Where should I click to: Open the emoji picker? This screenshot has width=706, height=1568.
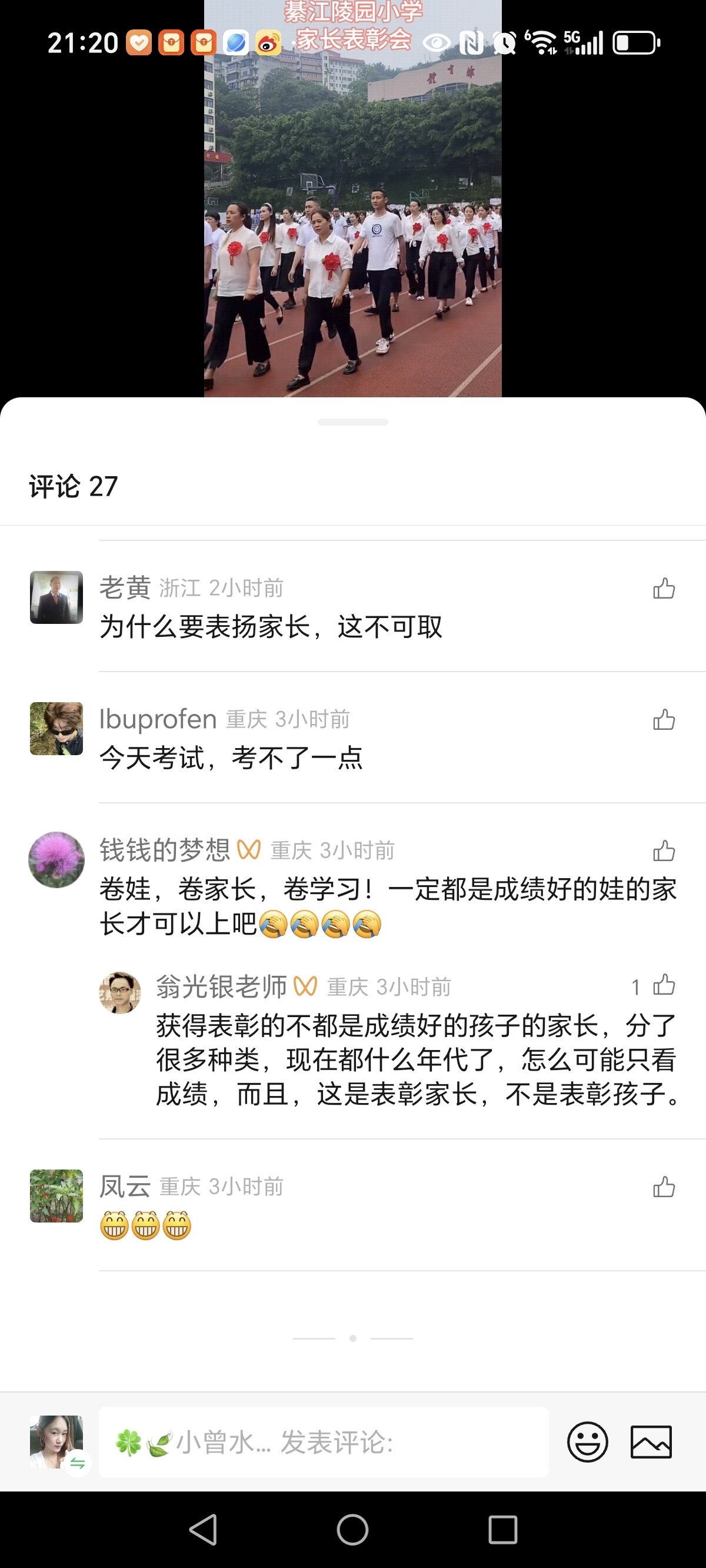coord(587,1442)
